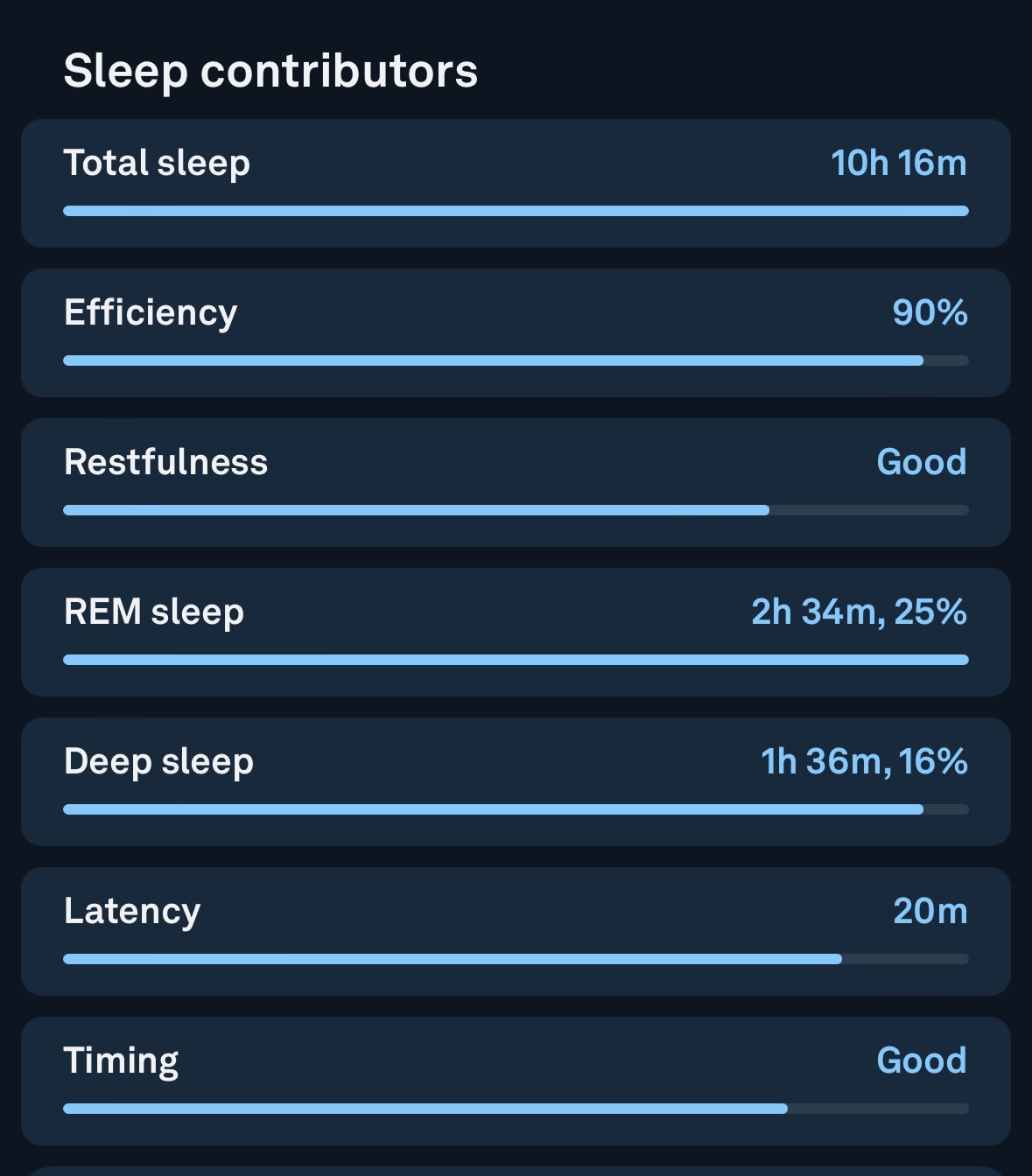
Task: Select the Restfulness contributor card
Action: [x=516, y=483]
